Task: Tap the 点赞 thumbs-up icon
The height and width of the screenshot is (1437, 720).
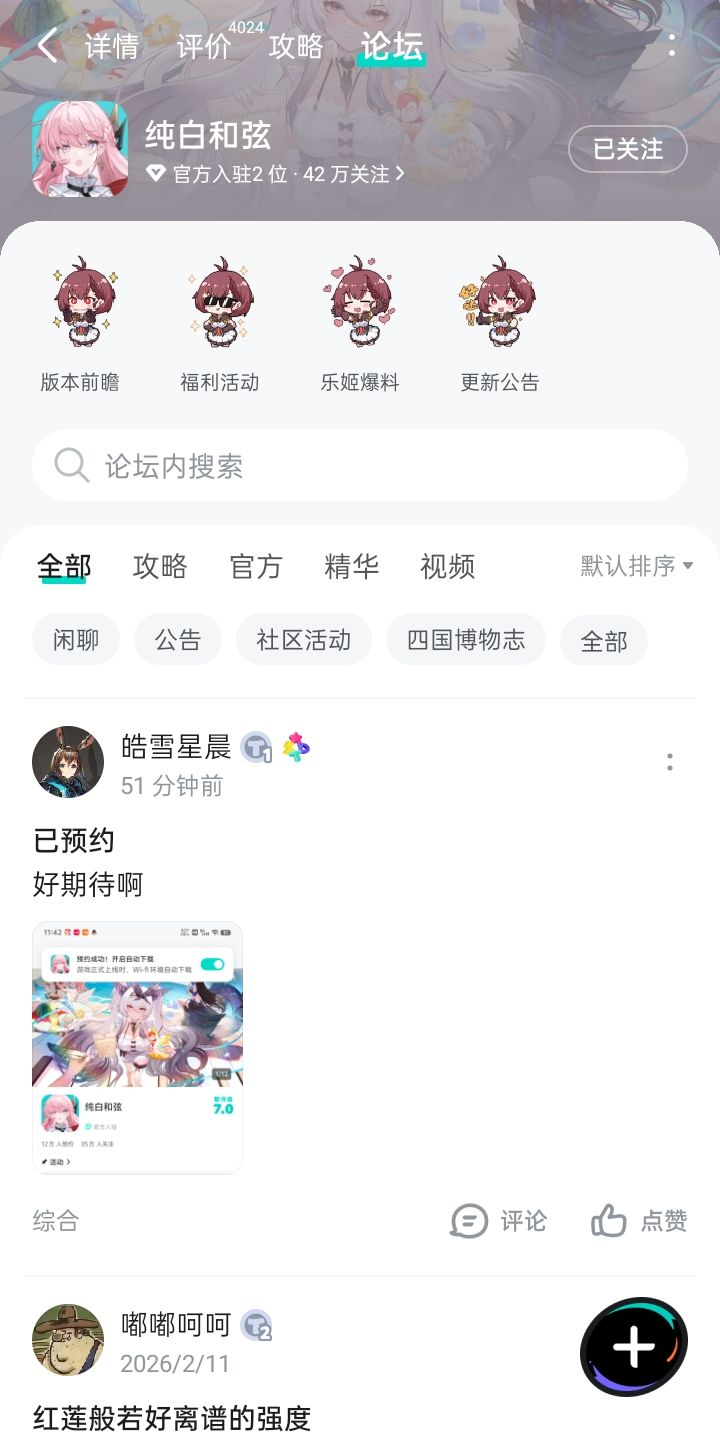Action: [609, 1221]
